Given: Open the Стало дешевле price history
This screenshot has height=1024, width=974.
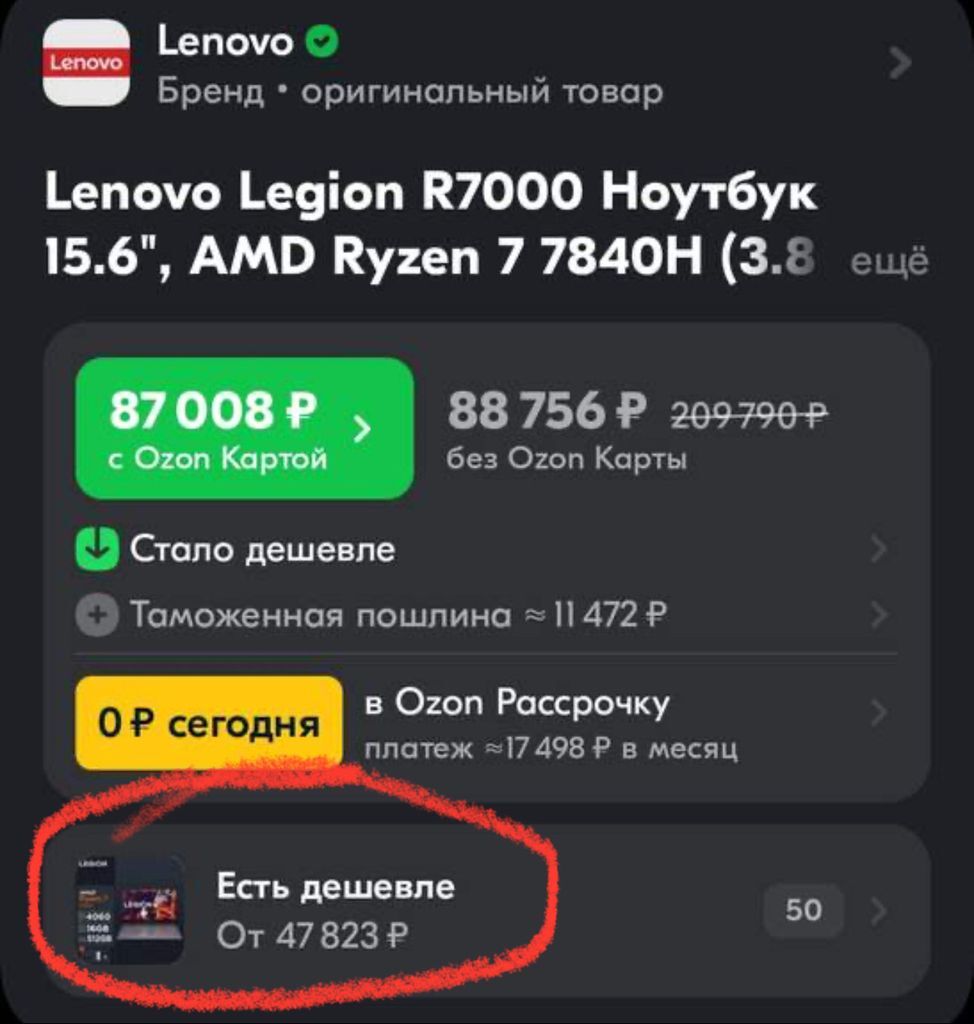Looking at the screenshot, I should pos(262,549).
